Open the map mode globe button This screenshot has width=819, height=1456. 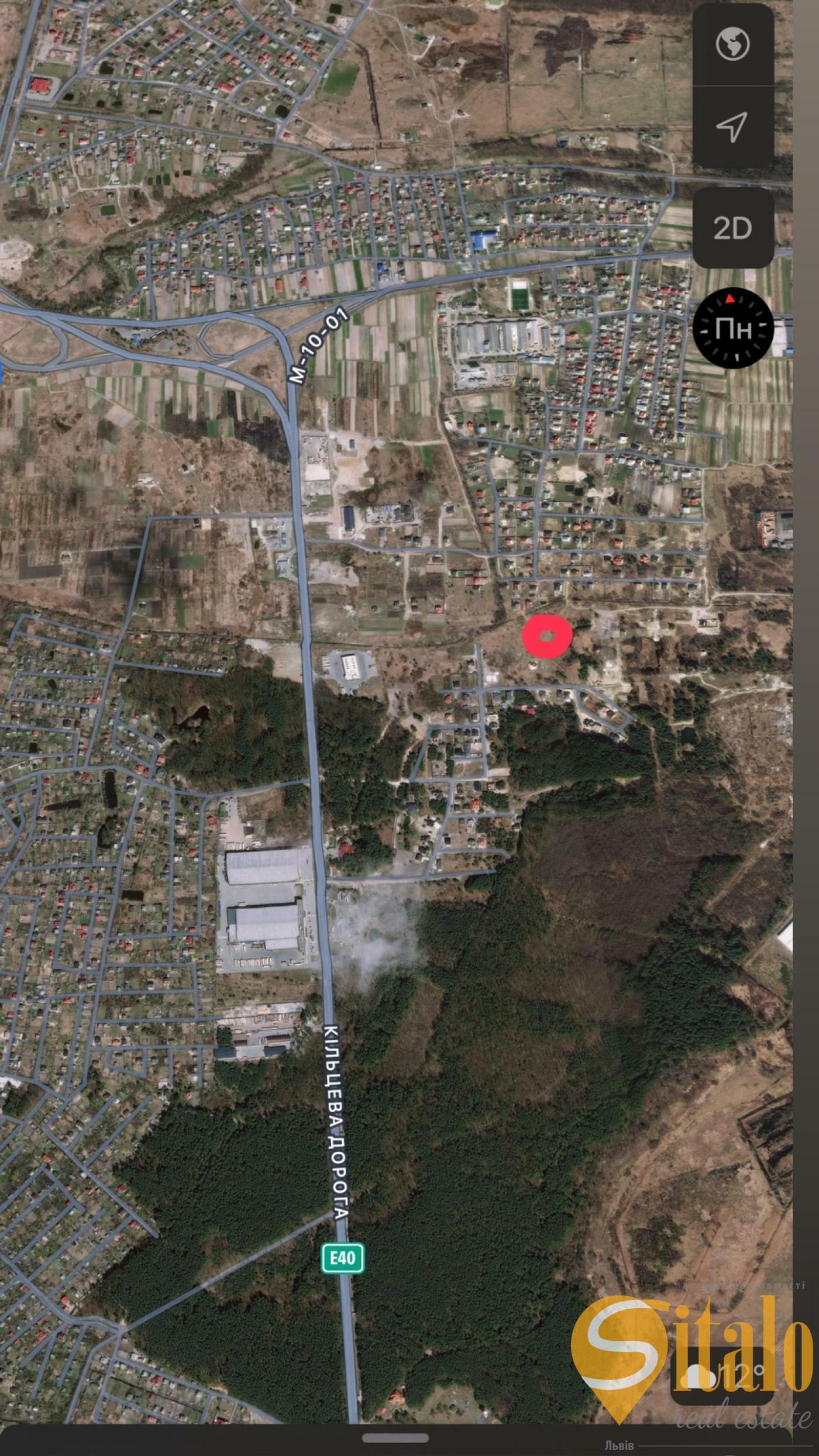coord(733,44)
